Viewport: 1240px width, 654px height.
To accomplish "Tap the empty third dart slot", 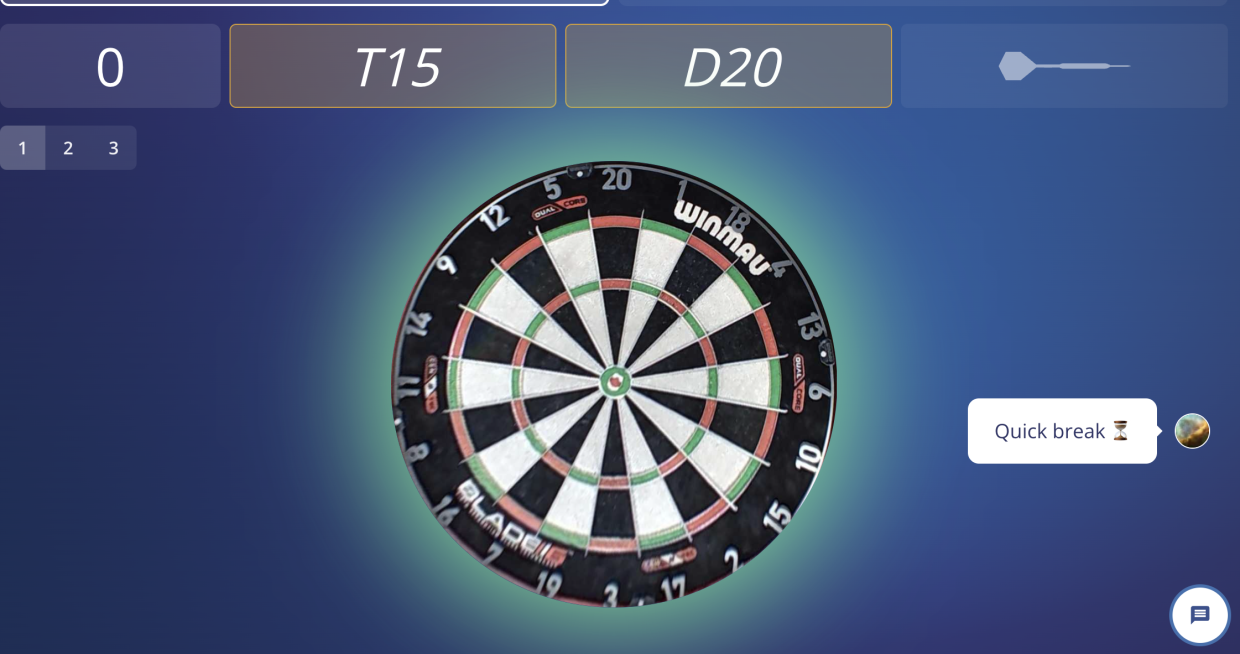I will 1064,66.
